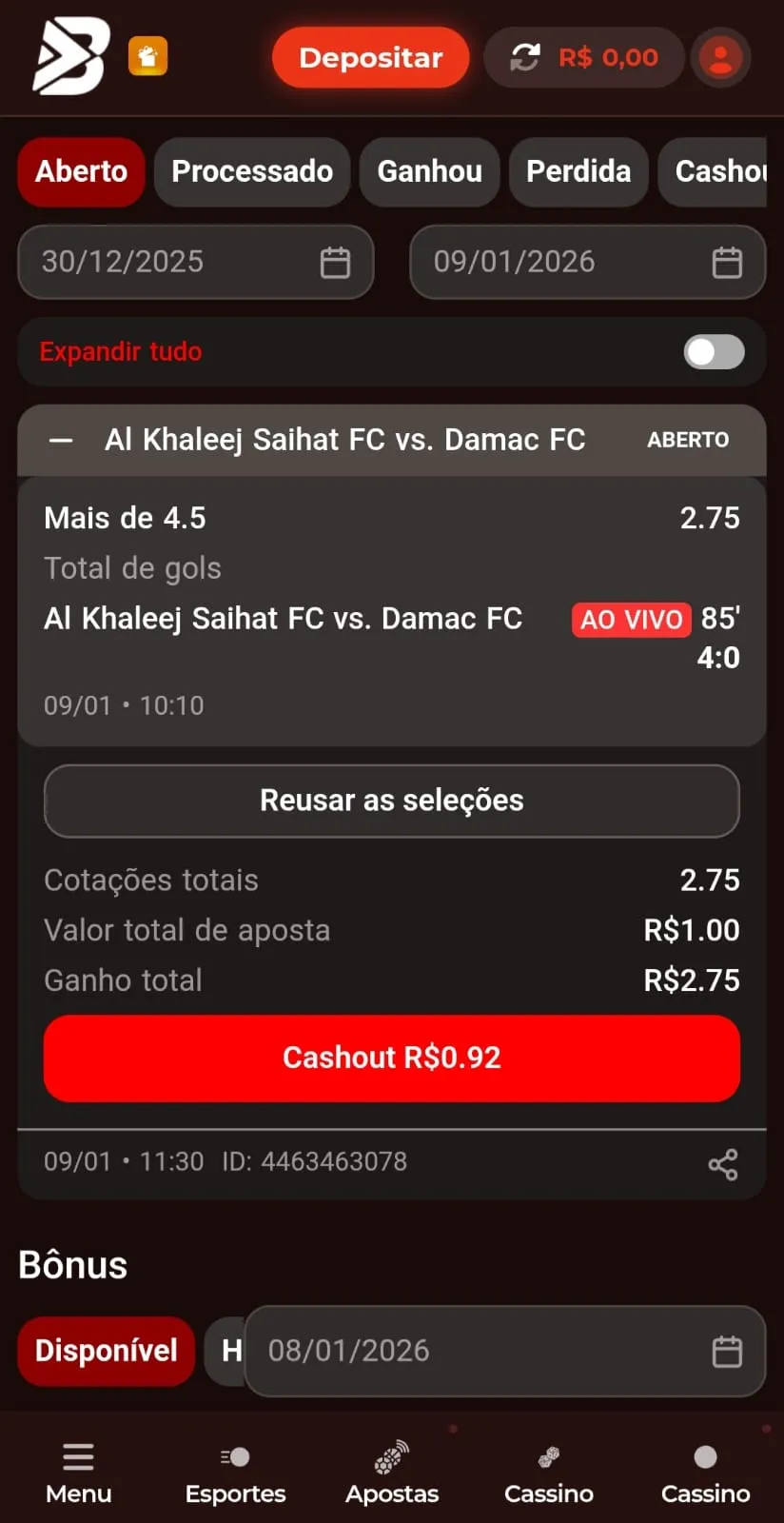Switch to the Ganhou tab

429,172
